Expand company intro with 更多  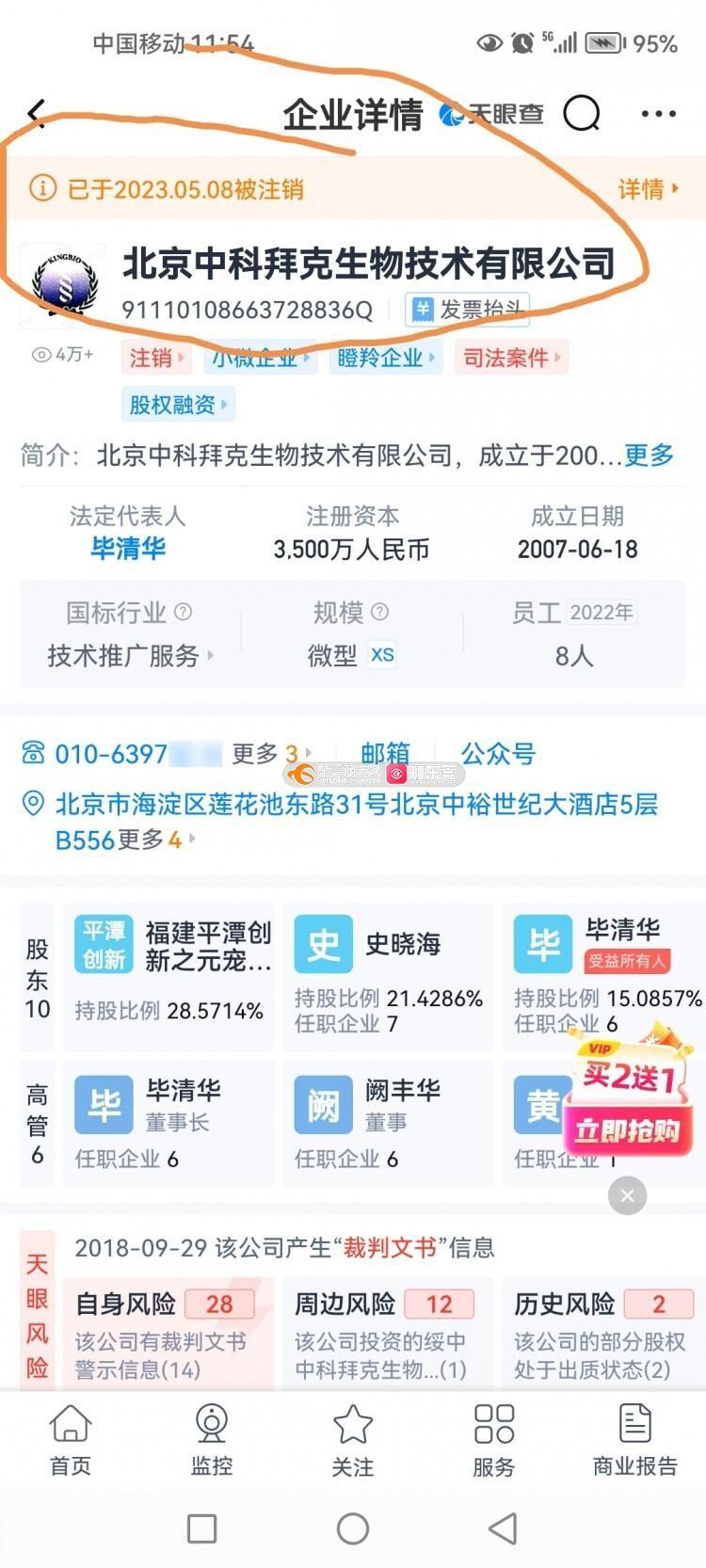tap(649, 456)
